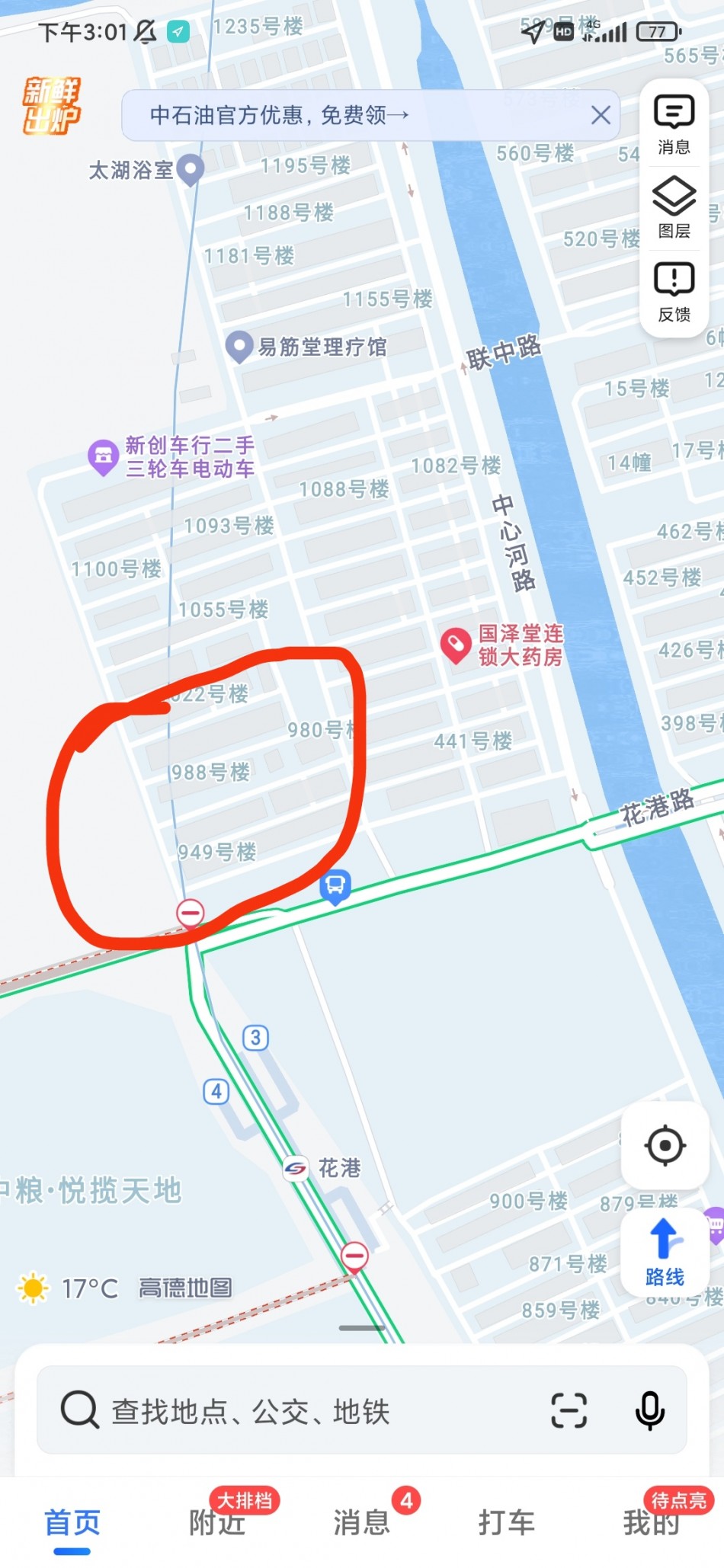Viewport: 724px width, 1568px height.
Task: Dismiss the 中石油官方优惠 banner
Action: coord(601,115)
